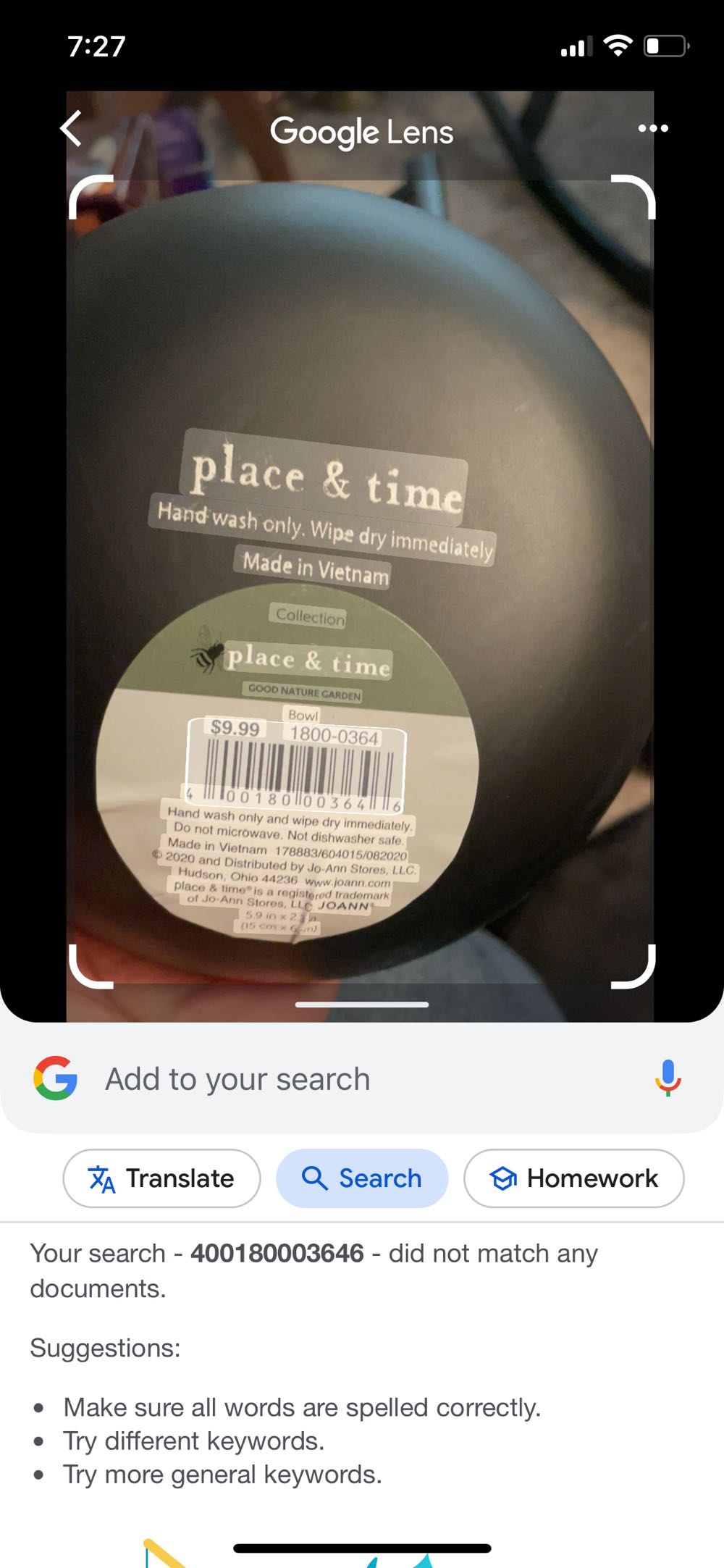724x1568 pixels.
Task: Select the Search mode chip
Action: pyautogui.click(x=362, y=1178)
